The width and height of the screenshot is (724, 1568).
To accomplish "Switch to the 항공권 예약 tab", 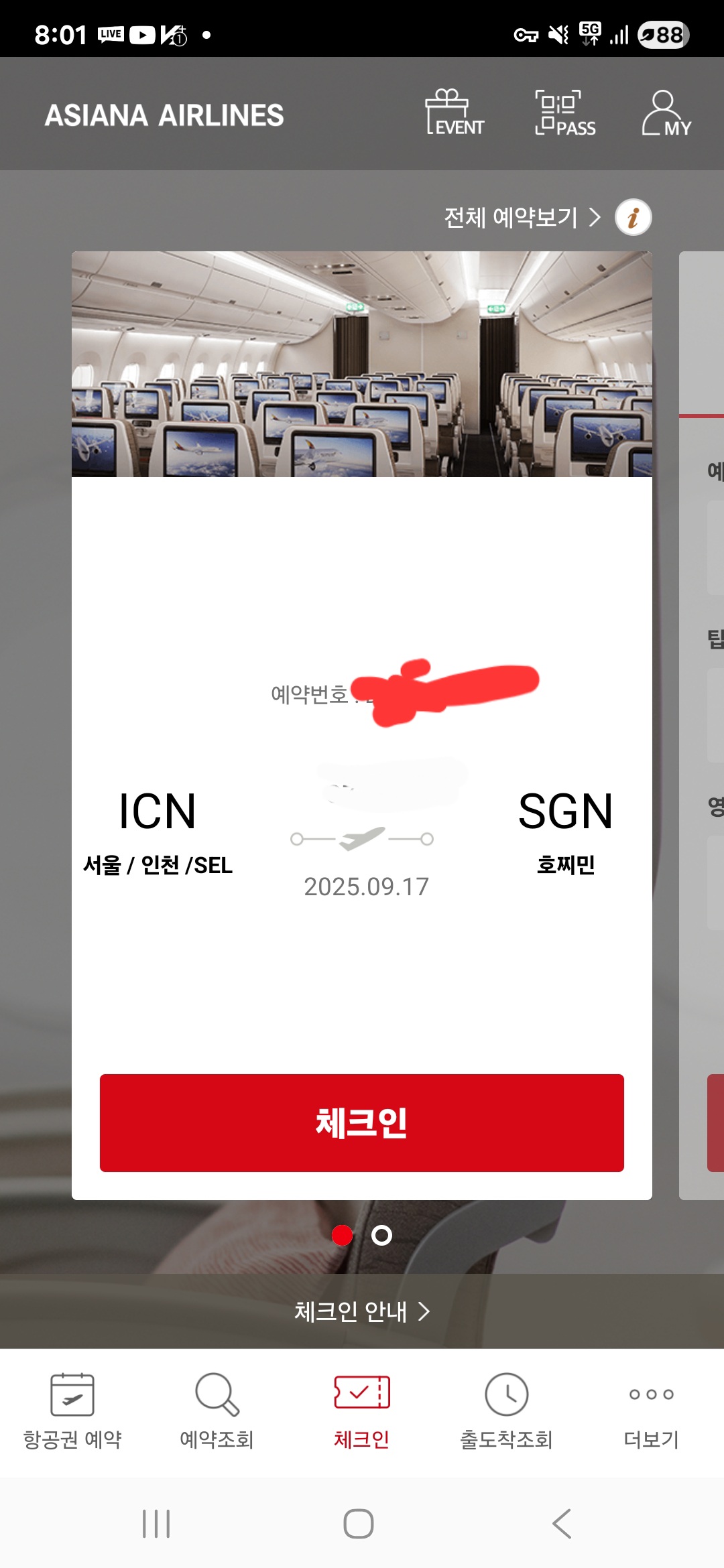I will point(72,1411).
